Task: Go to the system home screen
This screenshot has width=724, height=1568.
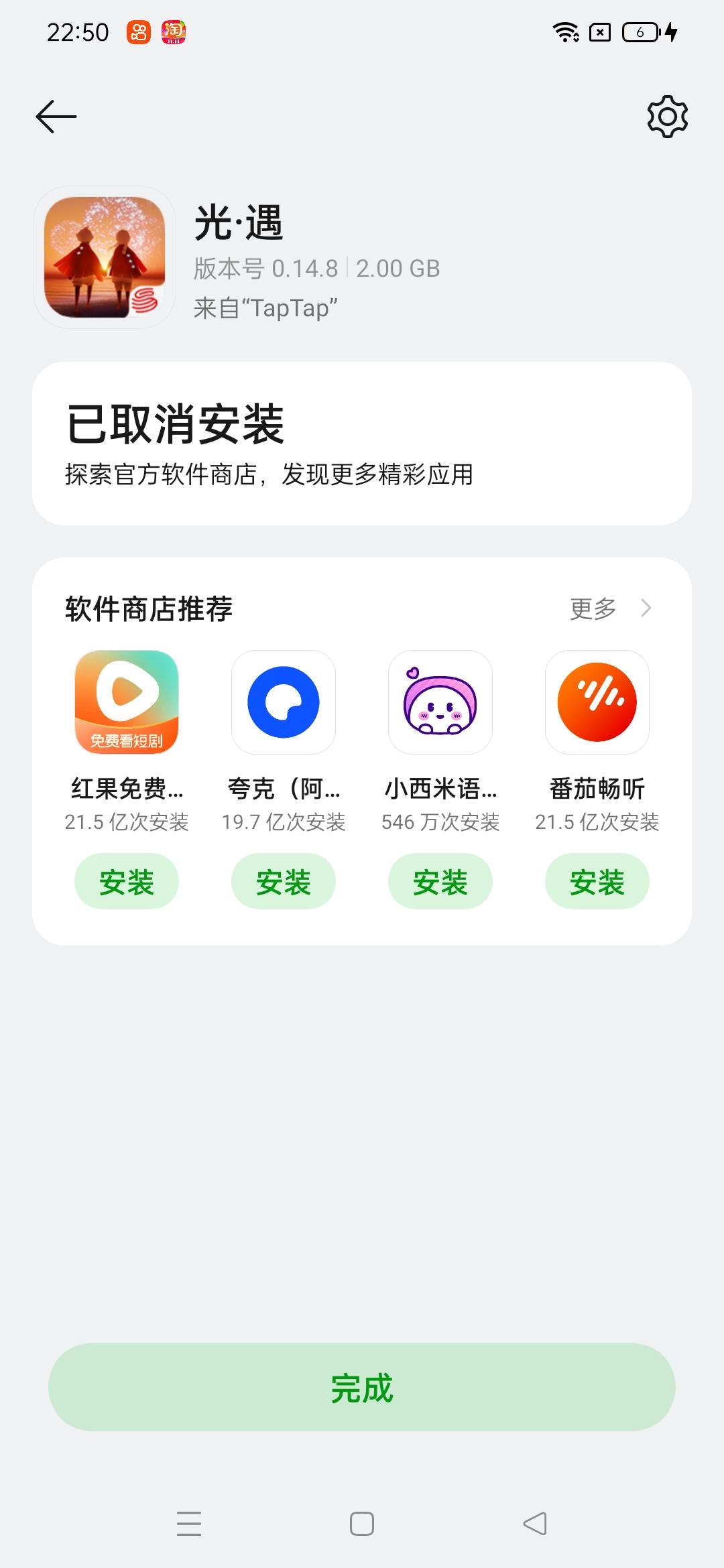Action: coord(362,1524)
